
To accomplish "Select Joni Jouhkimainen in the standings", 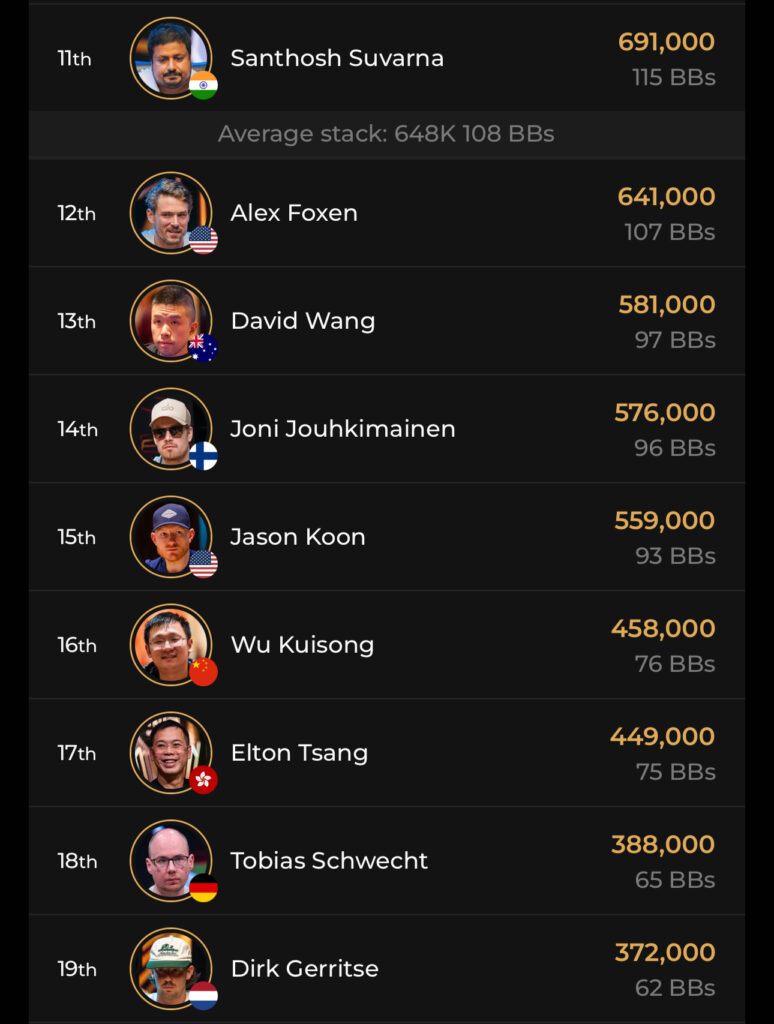I will (342, 429).
